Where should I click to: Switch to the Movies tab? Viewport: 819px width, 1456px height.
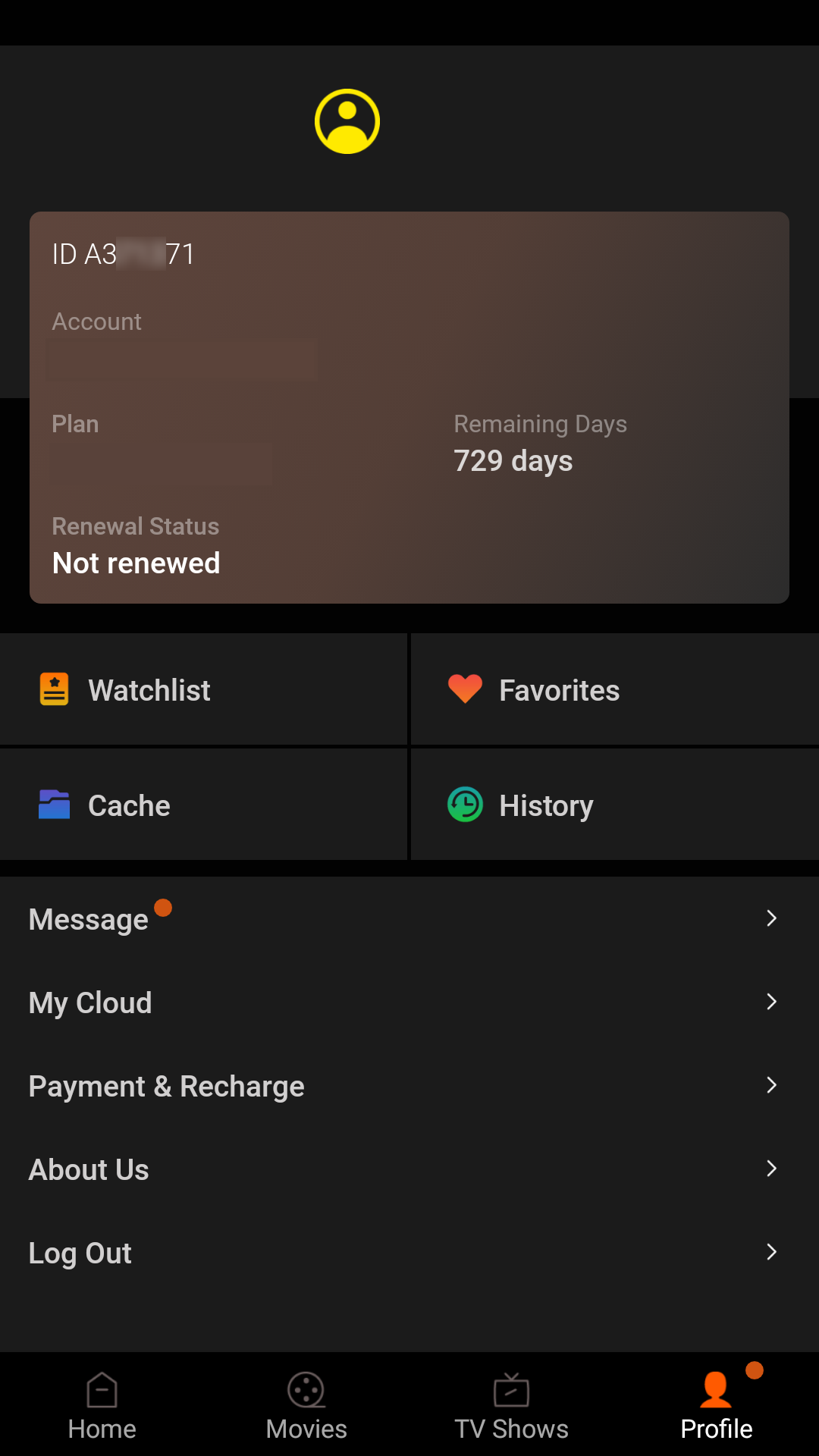pos(307,1405)
